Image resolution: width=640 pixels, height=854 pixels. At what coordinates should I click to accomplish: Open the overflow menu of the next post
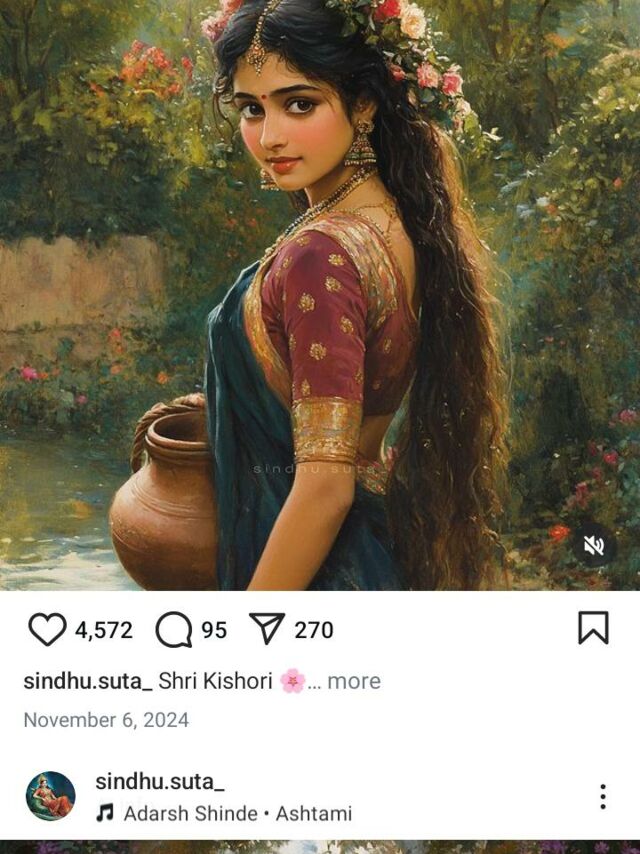point(602,796)
